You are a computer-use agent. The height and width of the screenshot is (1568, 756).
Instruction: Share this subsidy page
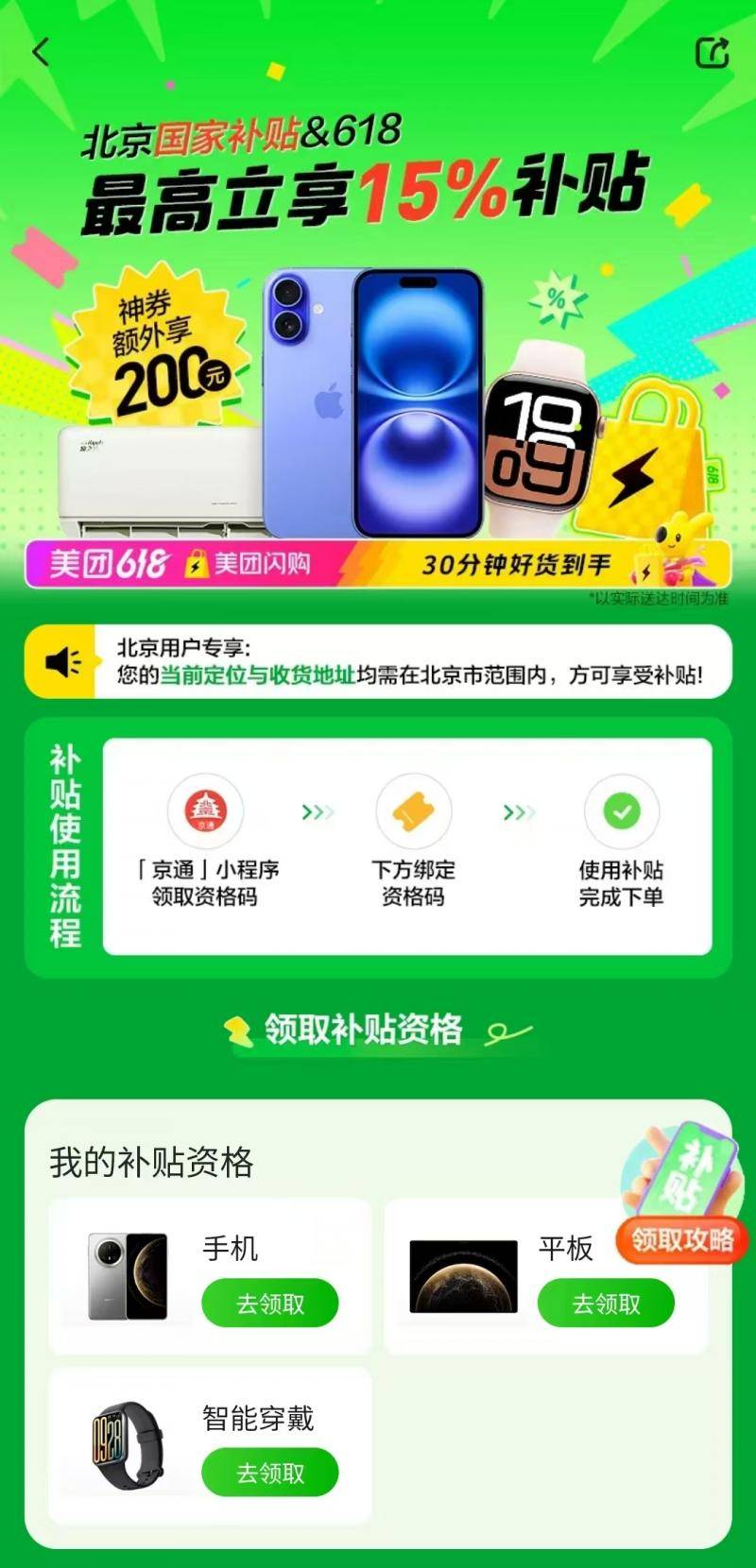point(712,53)
